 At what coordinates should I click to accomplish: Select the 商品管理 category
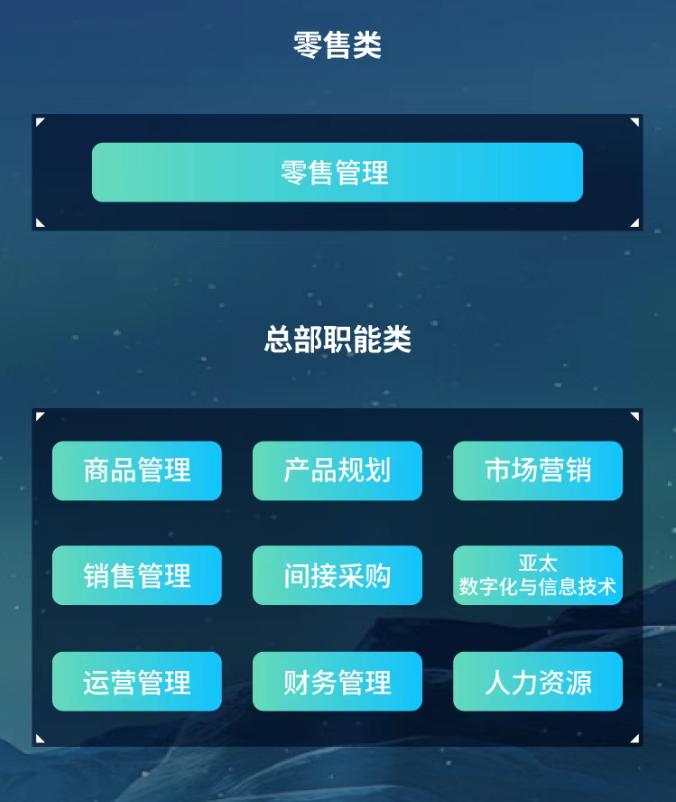pos(137,470)
